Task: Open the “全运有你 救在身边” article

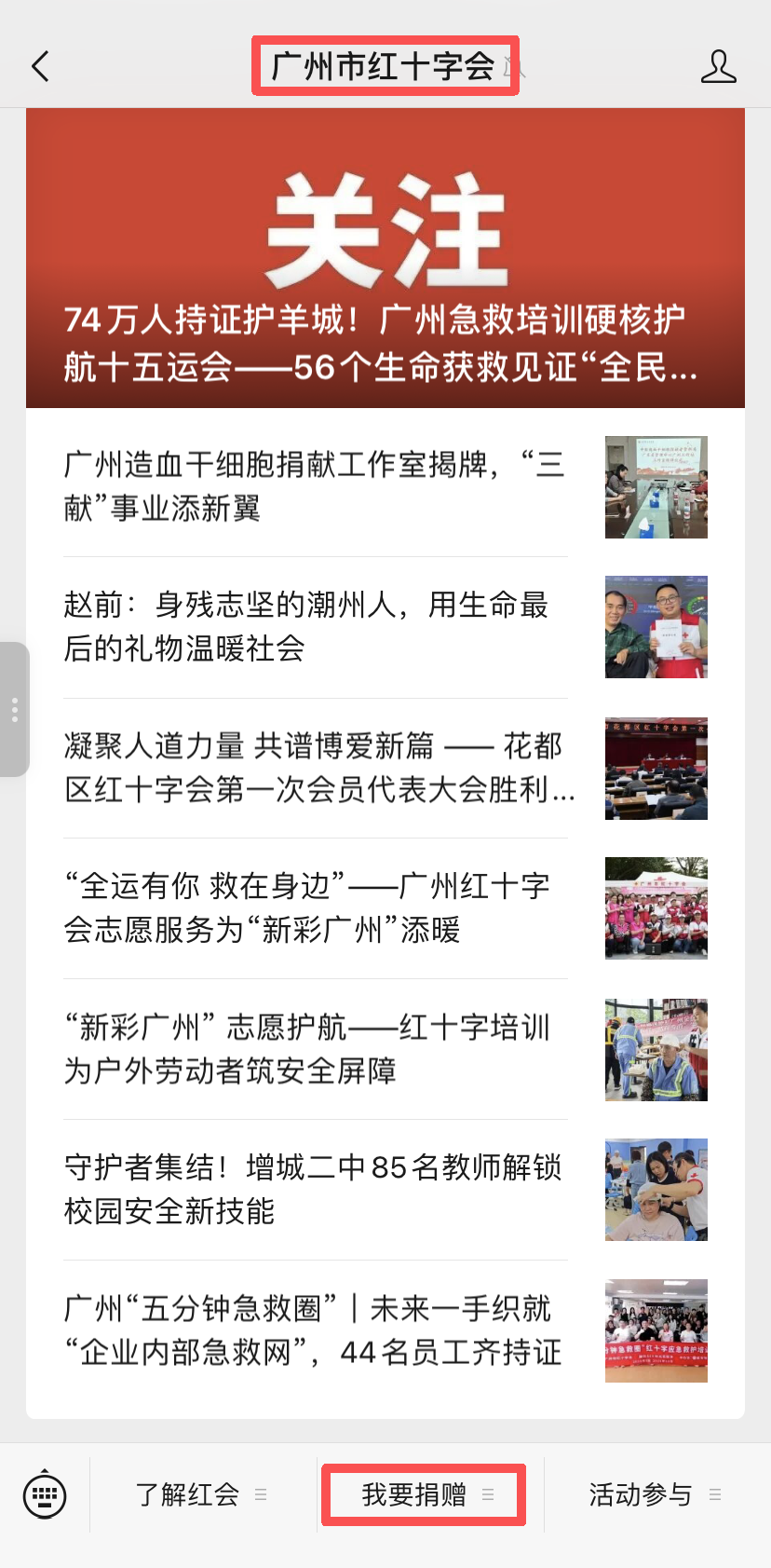Action: (317, 908)
